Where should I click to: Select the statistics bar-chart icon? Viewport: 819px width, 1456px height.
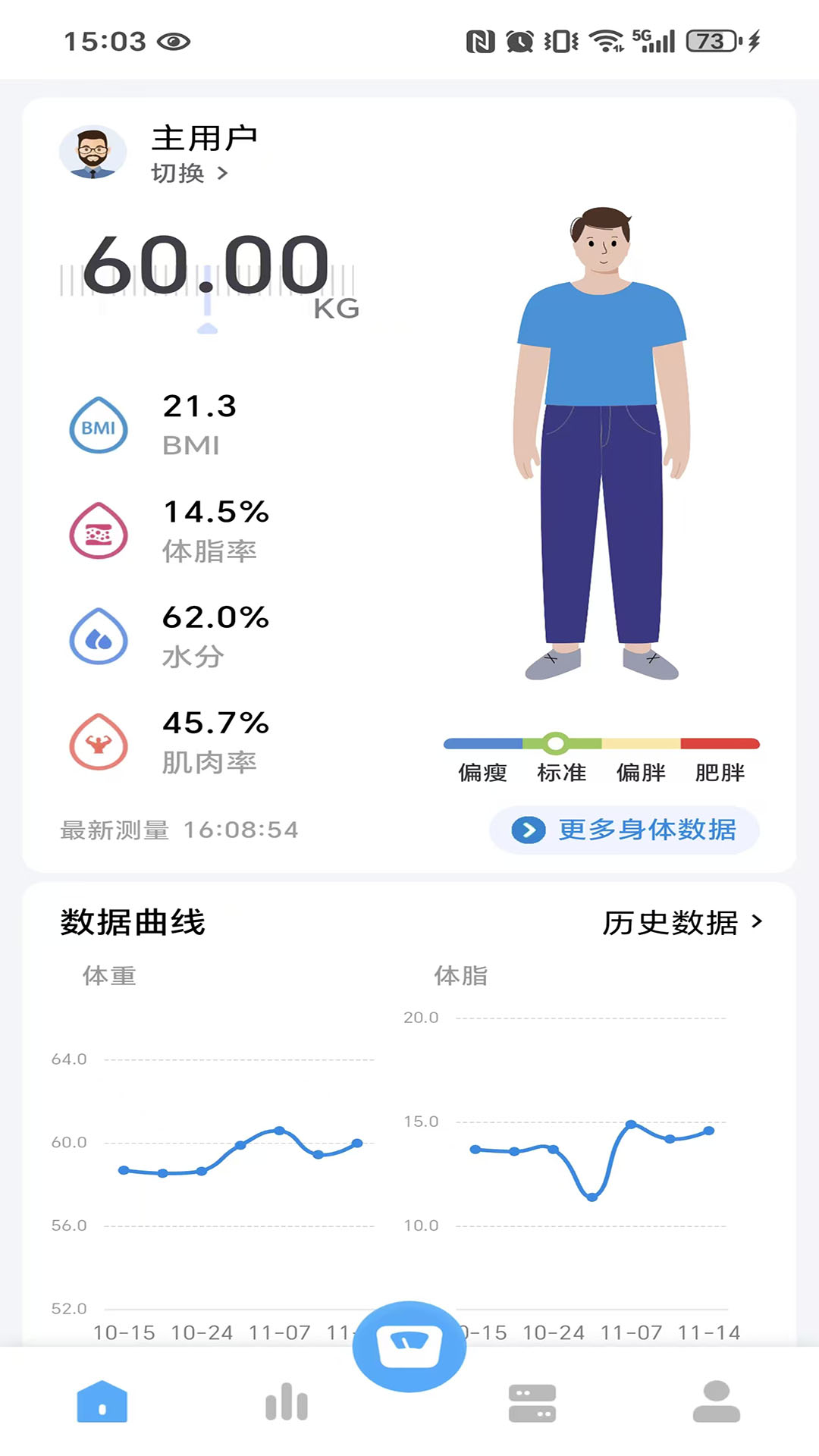click(284, 1402)
